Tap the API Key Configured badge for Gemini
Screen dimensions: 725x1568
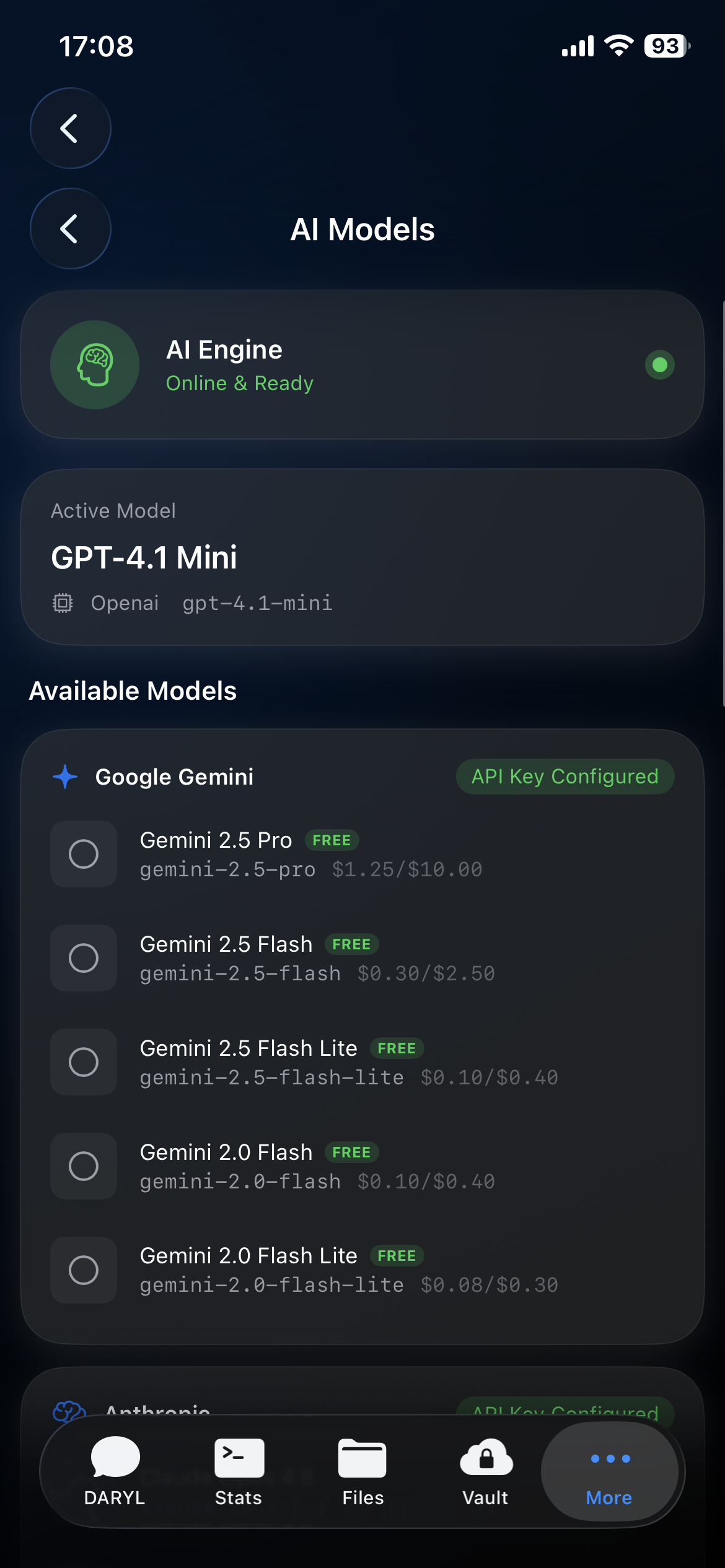pos(565,776)
